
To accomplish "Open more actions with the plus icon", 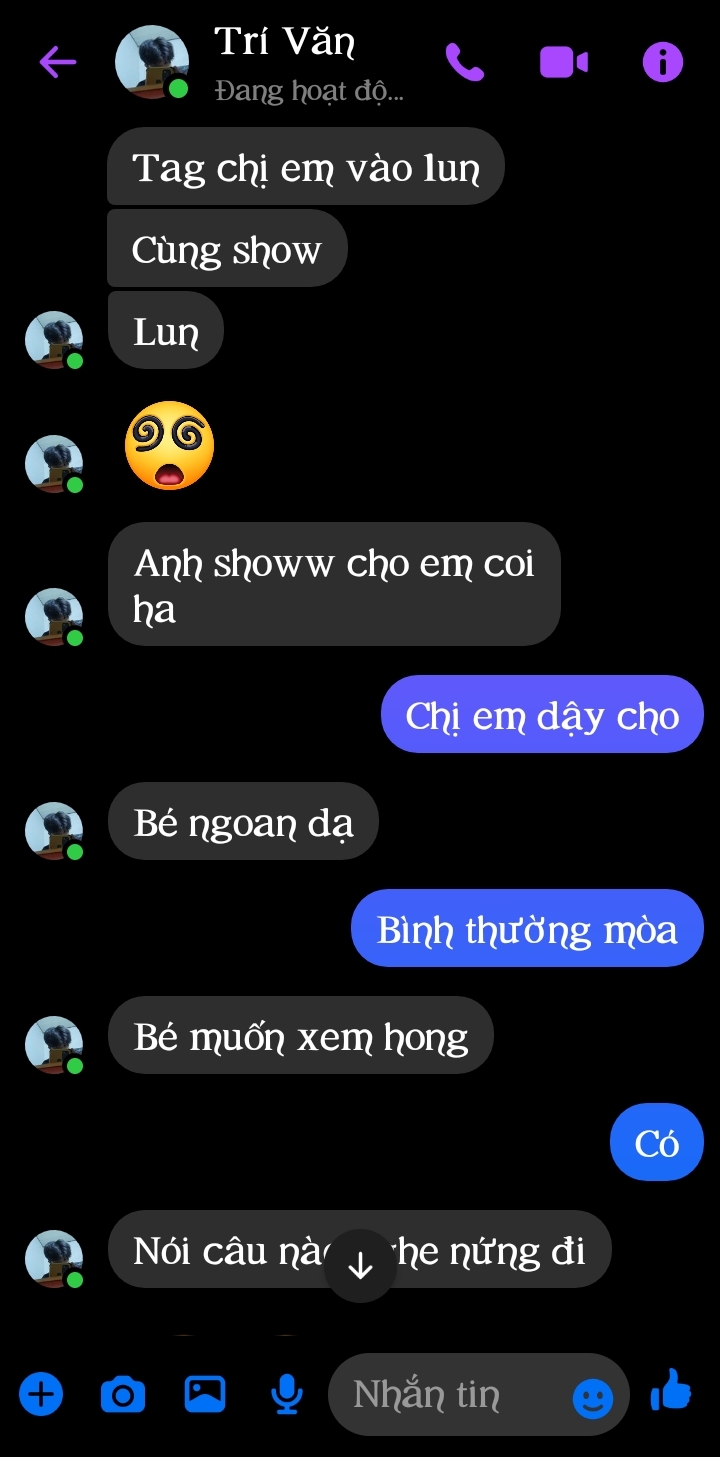I will [41, 1393].
